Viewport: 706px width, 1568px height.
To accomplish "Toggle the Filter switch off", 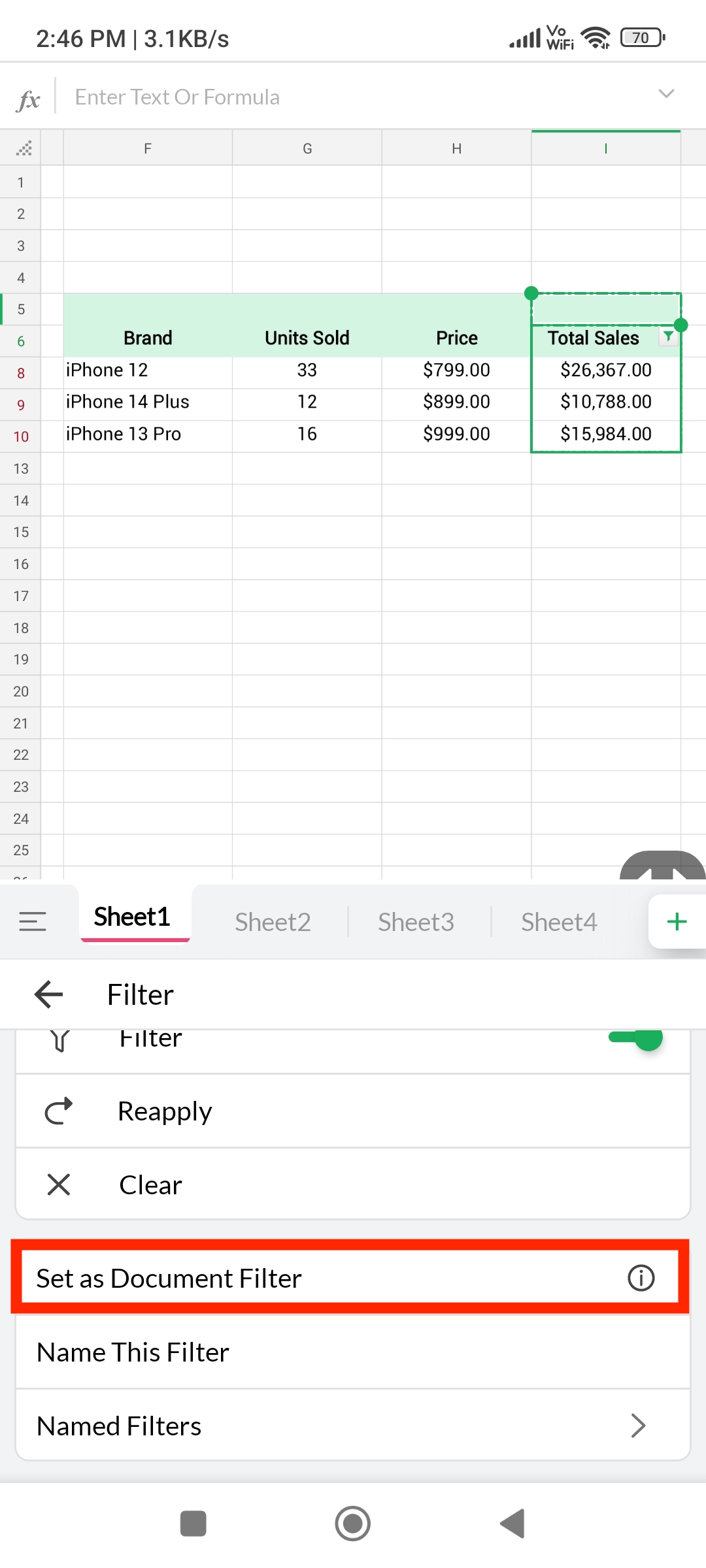I will (x=636, y=1037).
